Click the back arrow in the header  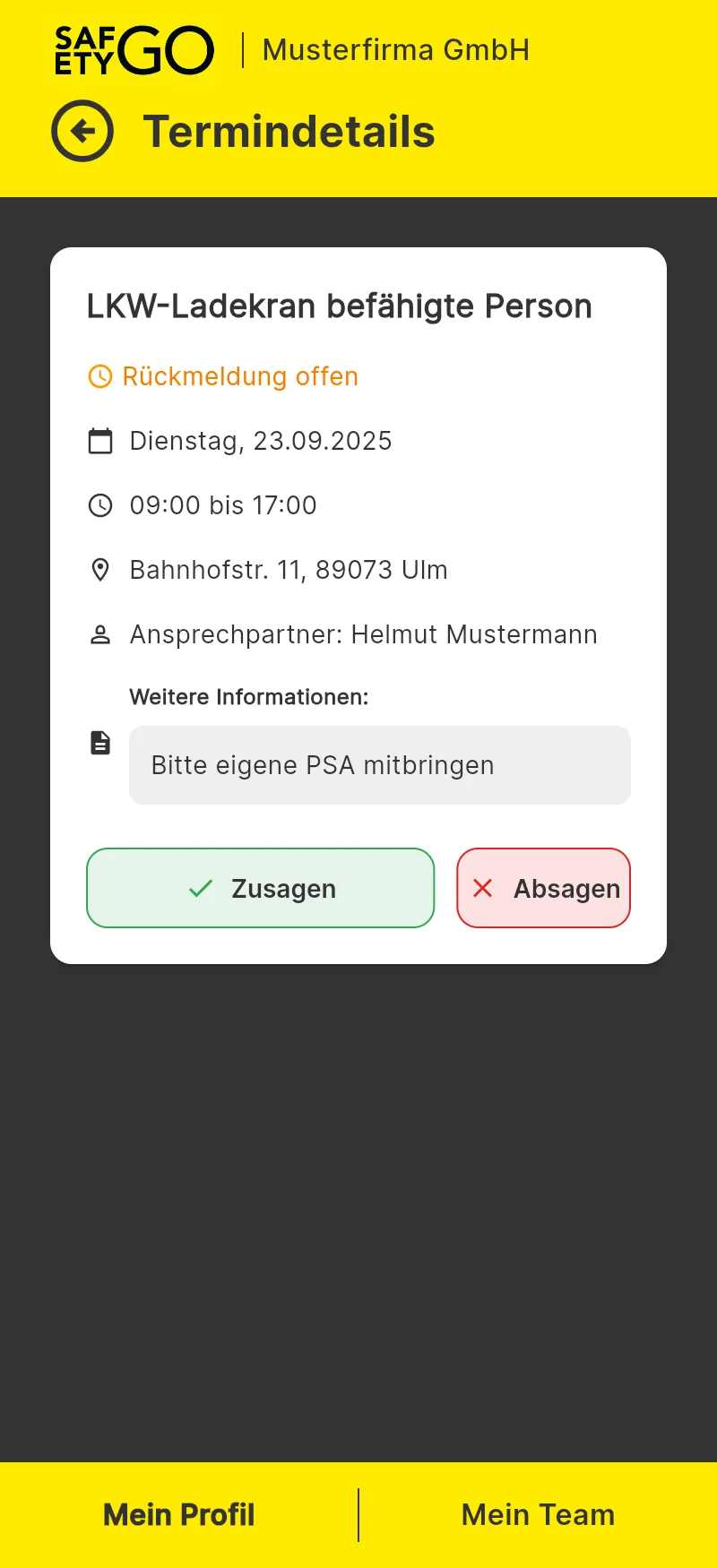pyautogui.click(x=82, y=131)
